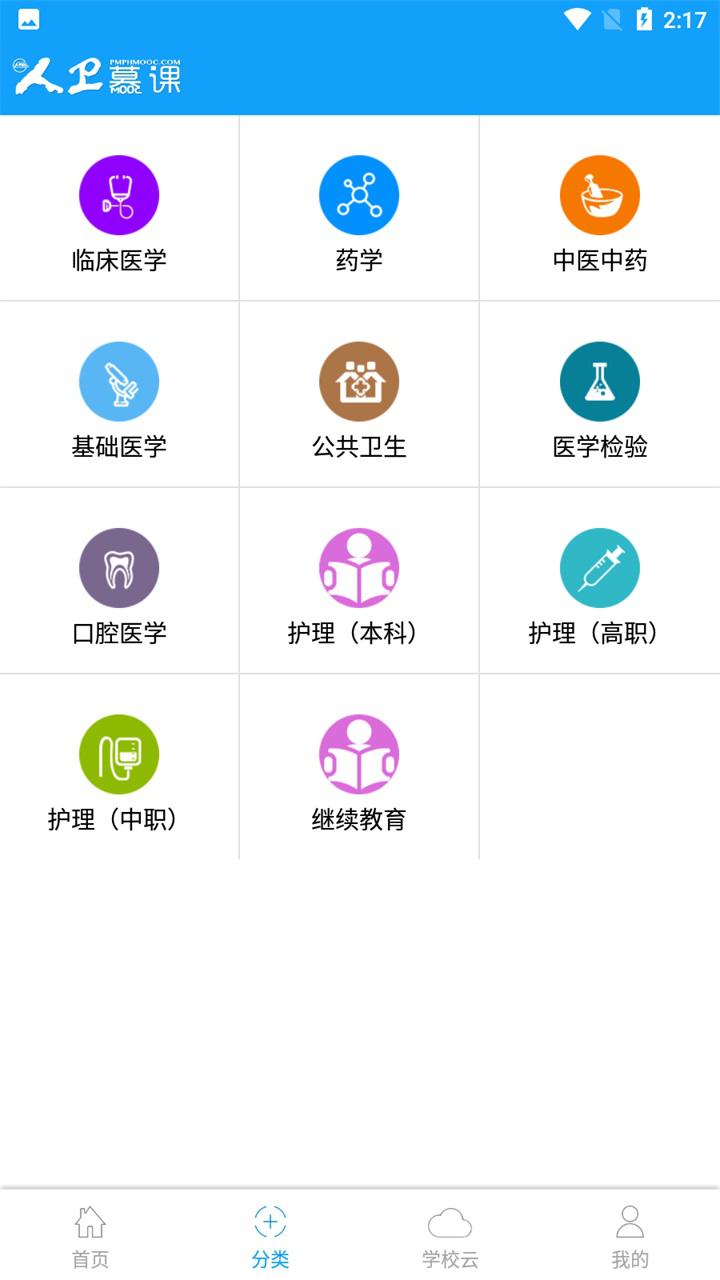This screenshot has height=1280, width=720.
Task: Open the 继续教育 category
Action: click(359, 766)
